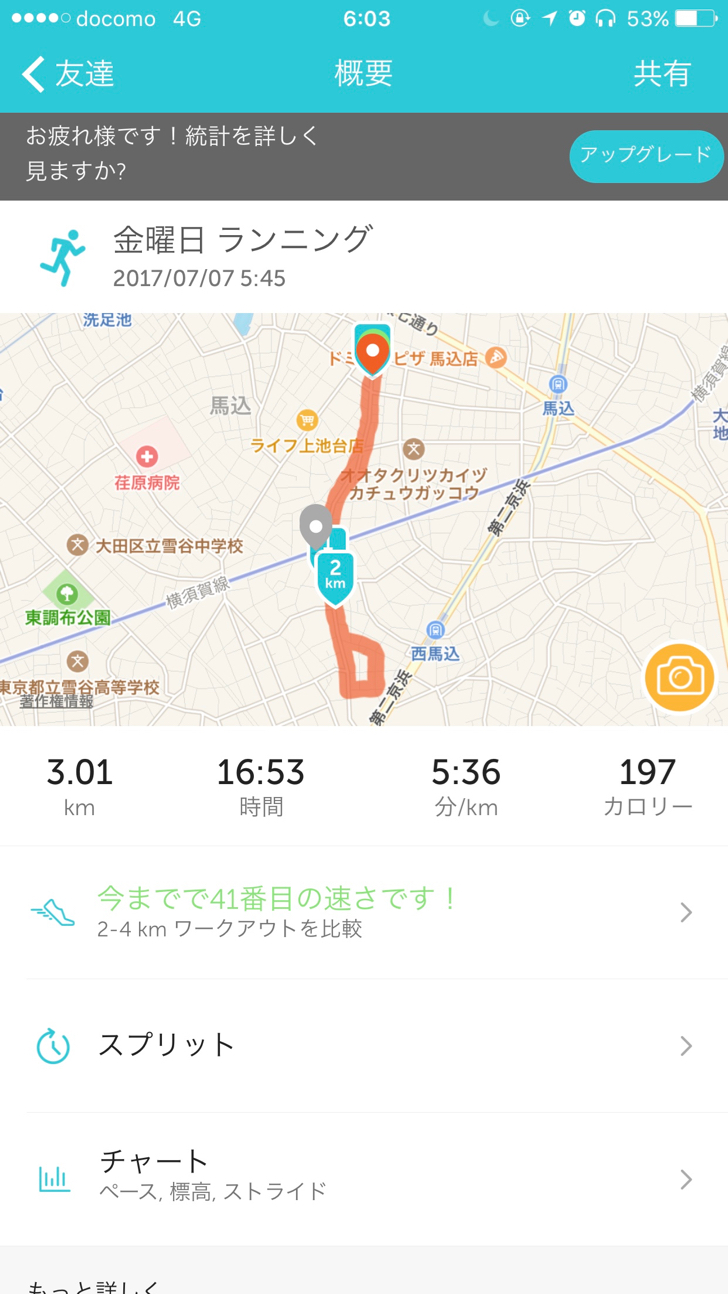
Task: Open the チャート row
Action: click(x=364, y=1179)
